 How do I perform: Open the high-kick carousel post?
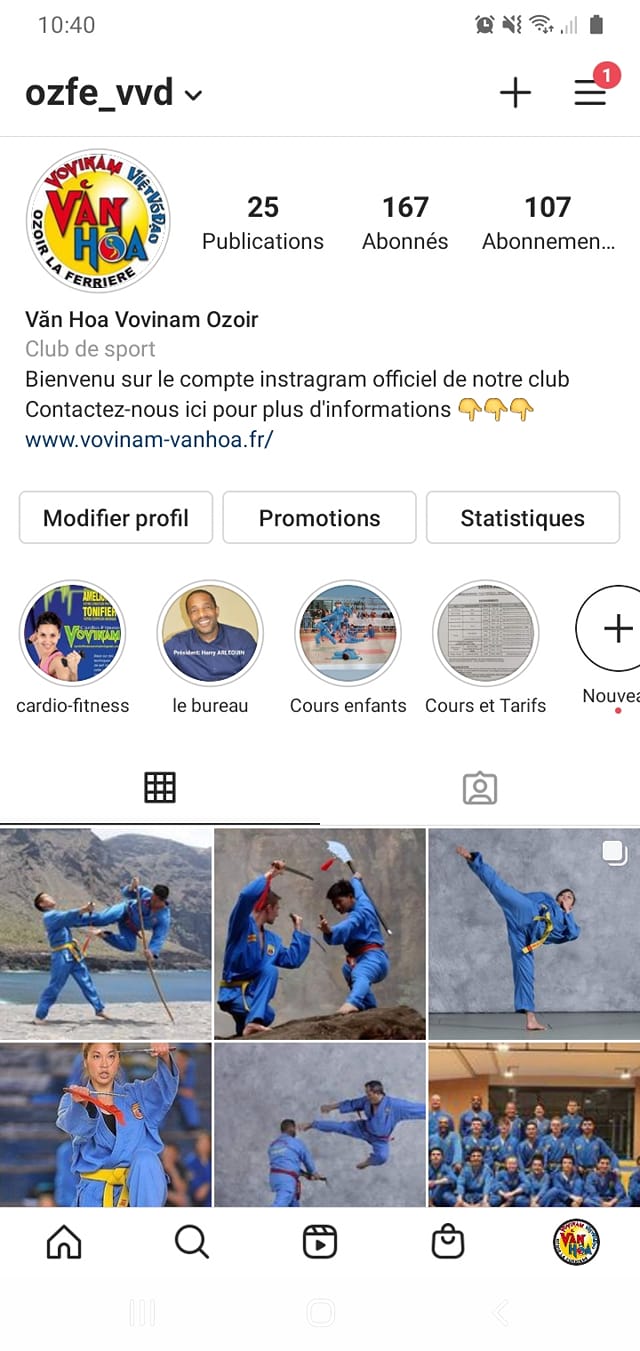pos(534,934)
